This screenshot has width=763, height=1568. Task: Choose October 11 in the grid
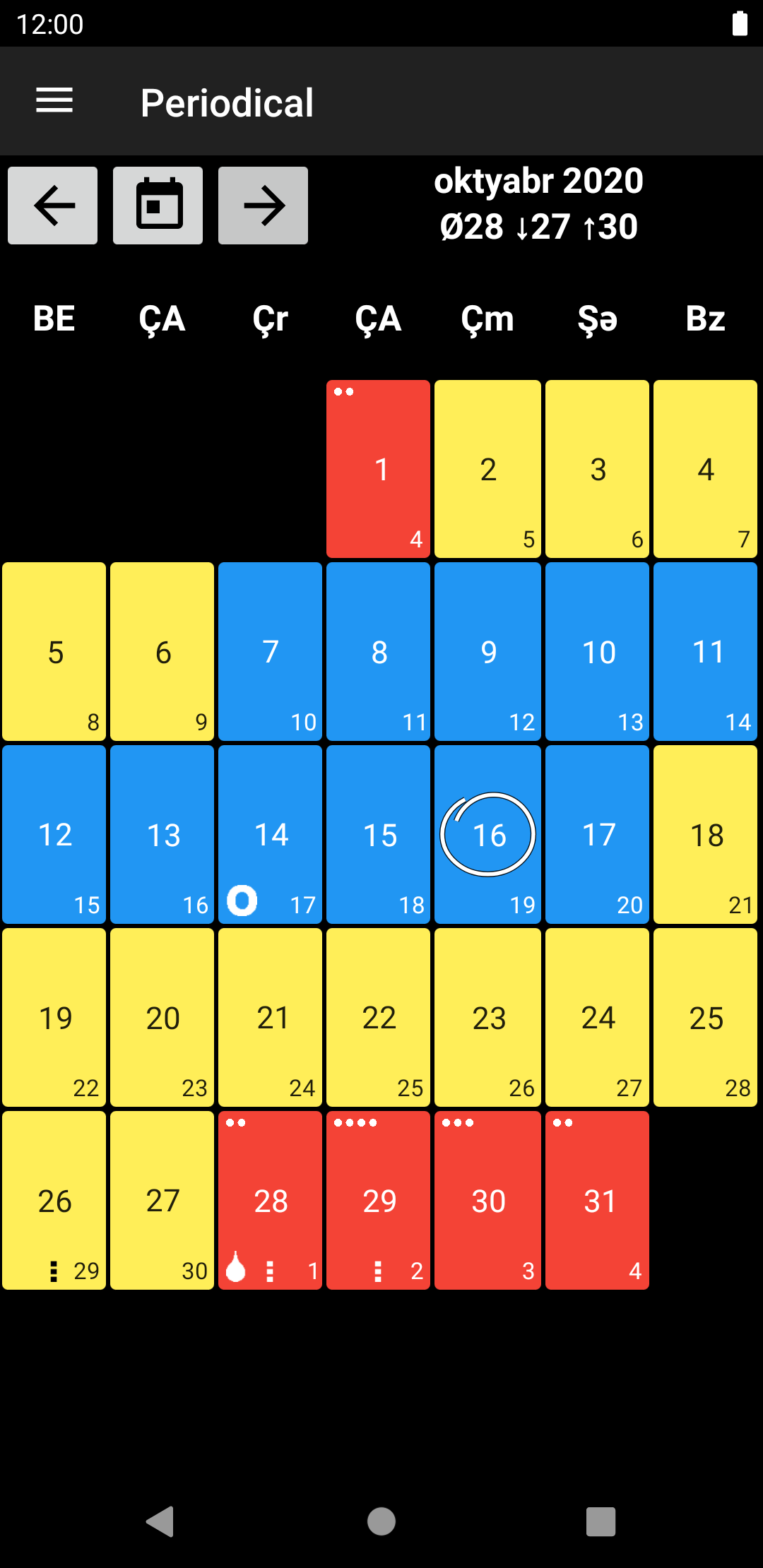(705, 651)
